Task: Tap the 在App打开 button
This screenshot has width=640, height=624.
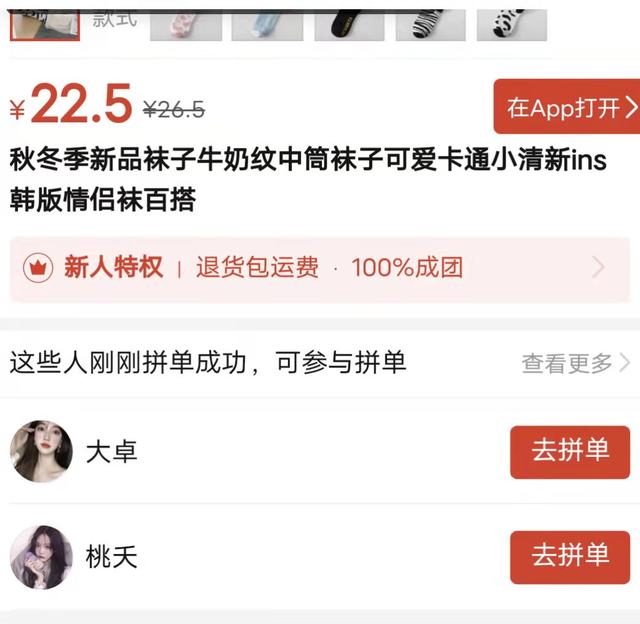Action: pos(567,108)
